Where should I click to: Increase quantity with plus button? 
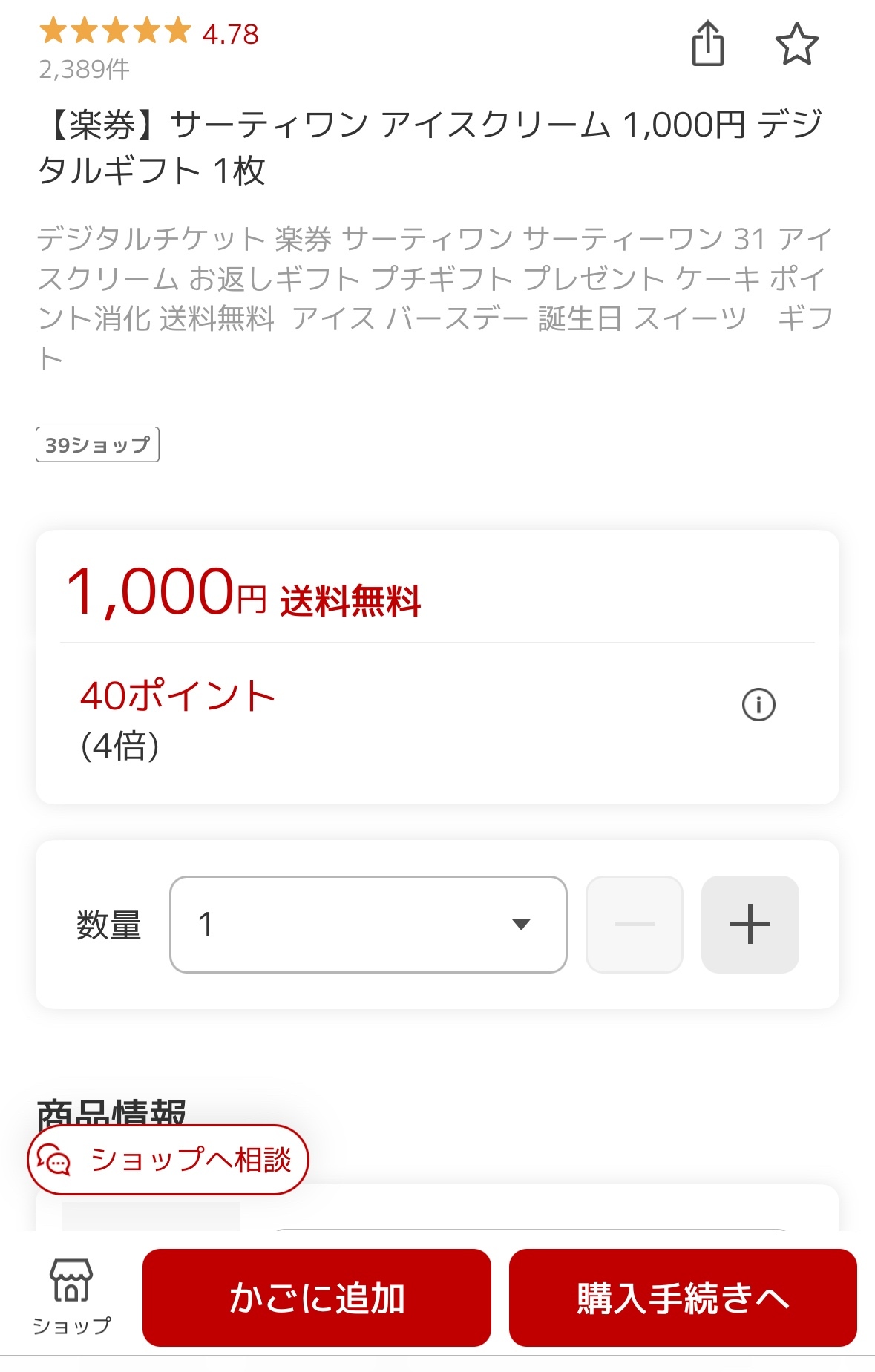[750, 924]
